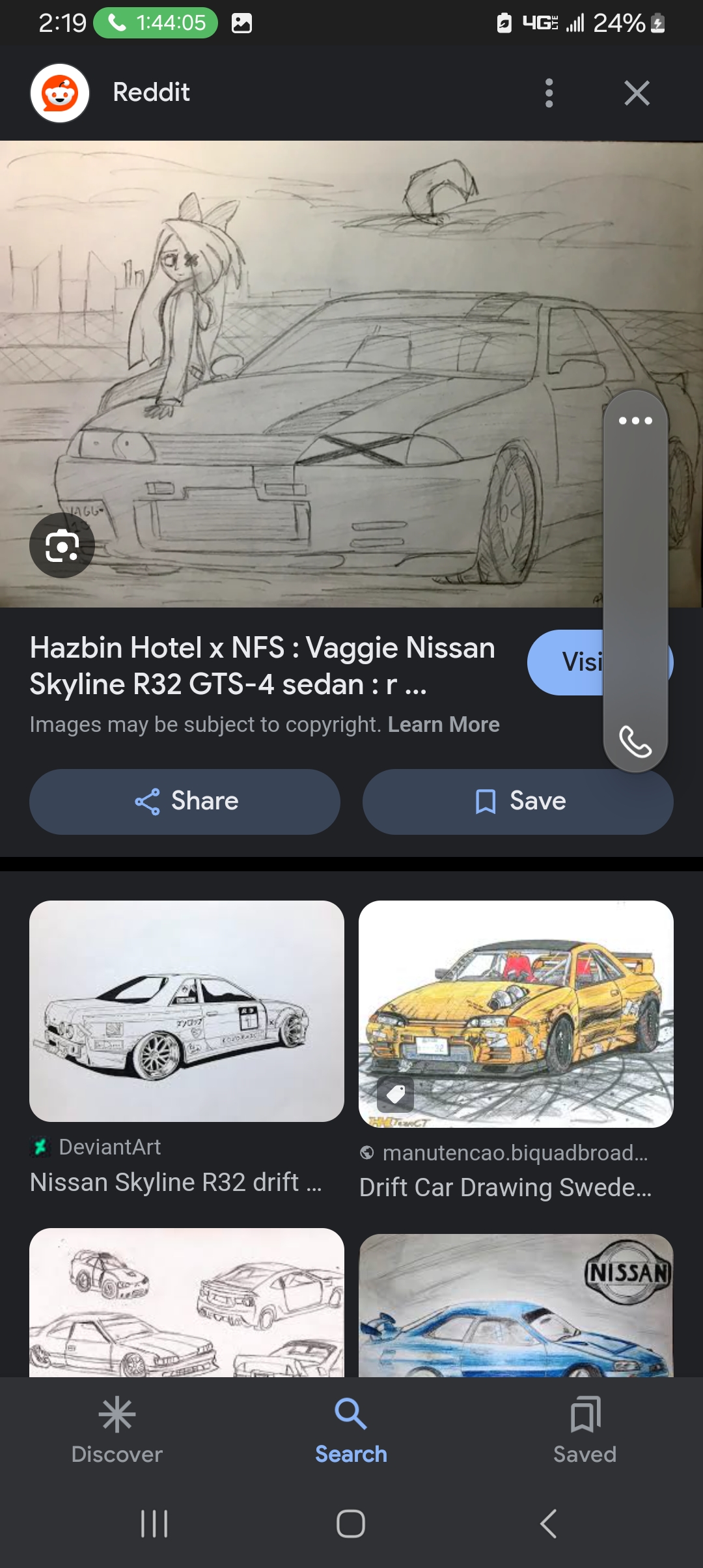The width and height of the screenshot is (703, 1568).
Task: Open DeviantArt Nissan Skyline R32 drift result
Action: coord(187,1011)
